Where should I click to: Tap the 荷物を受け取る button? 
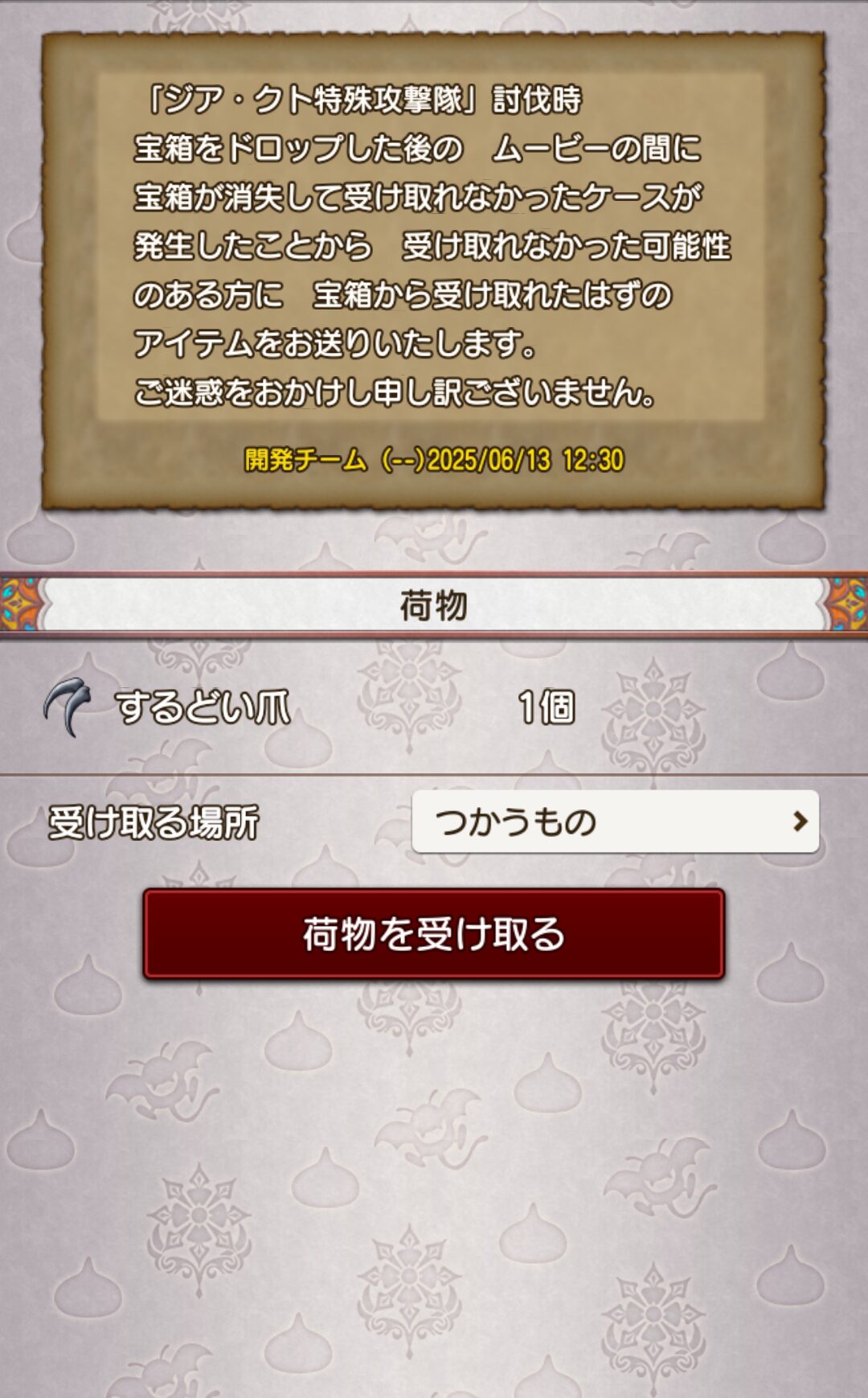[434, 934]
